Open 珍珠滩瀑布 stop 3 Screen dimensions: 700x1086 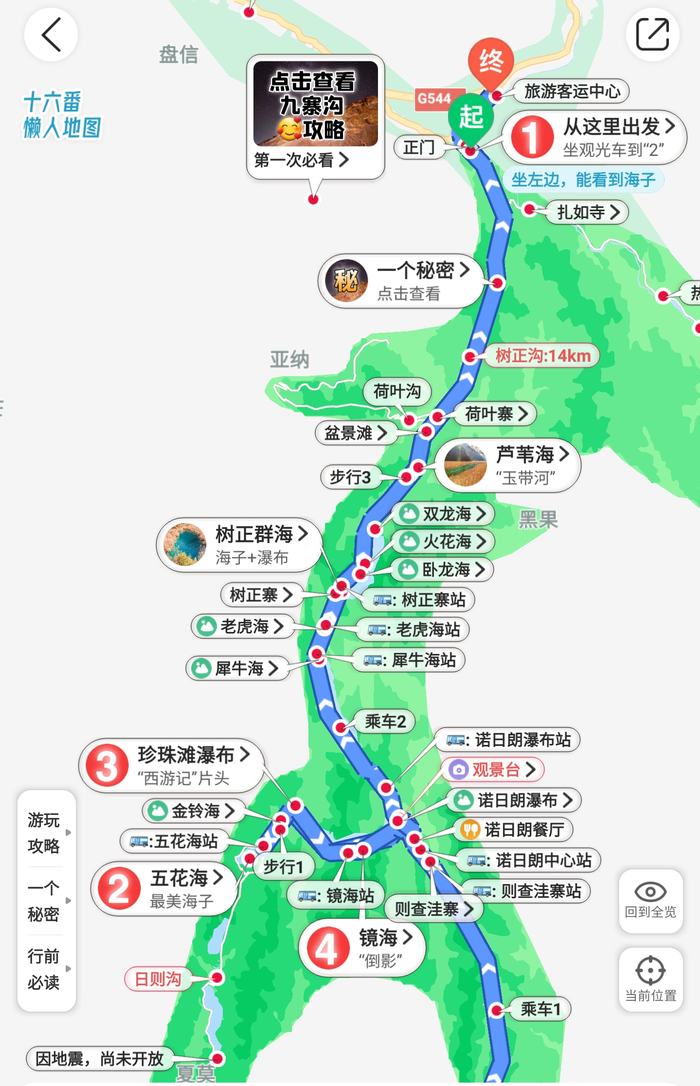point(170,765)
